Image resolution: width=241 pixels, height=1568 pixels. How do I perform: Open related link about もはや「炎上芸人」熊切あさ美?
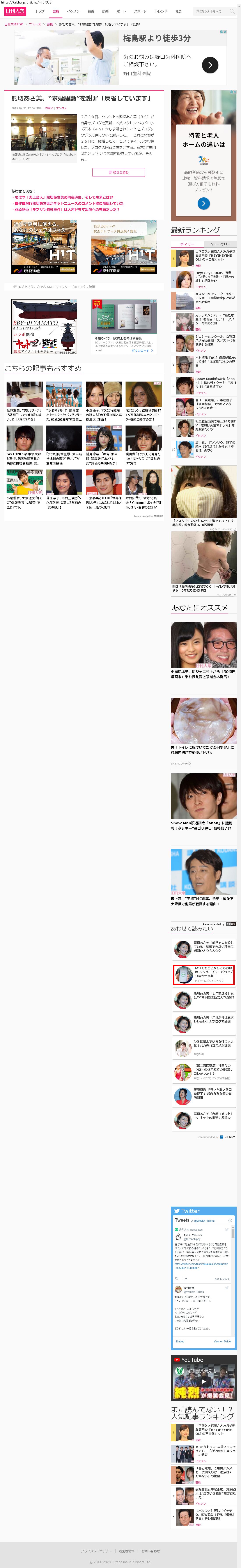pyautogui.click(x=64, y=197)
